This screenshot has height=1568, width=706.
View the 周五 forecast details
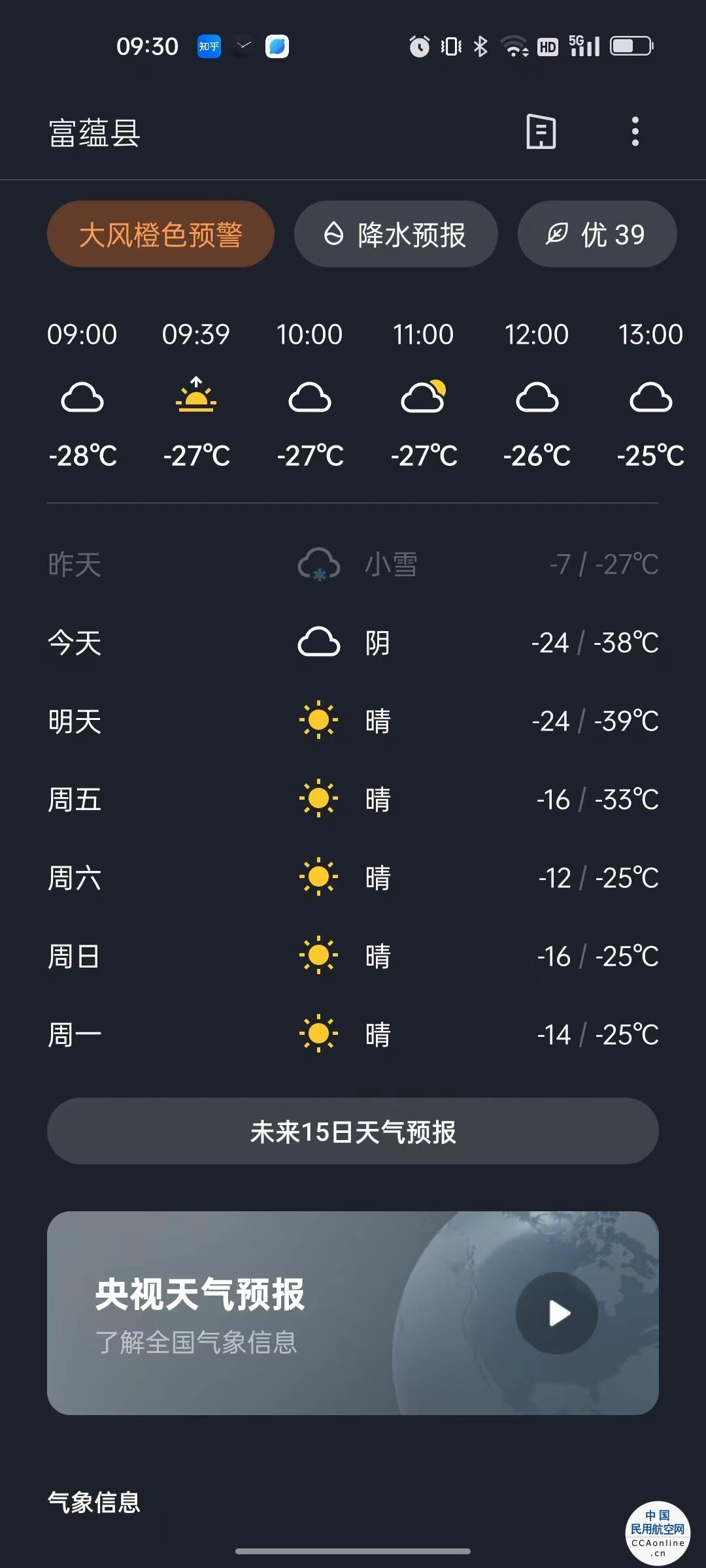(353, 800)
